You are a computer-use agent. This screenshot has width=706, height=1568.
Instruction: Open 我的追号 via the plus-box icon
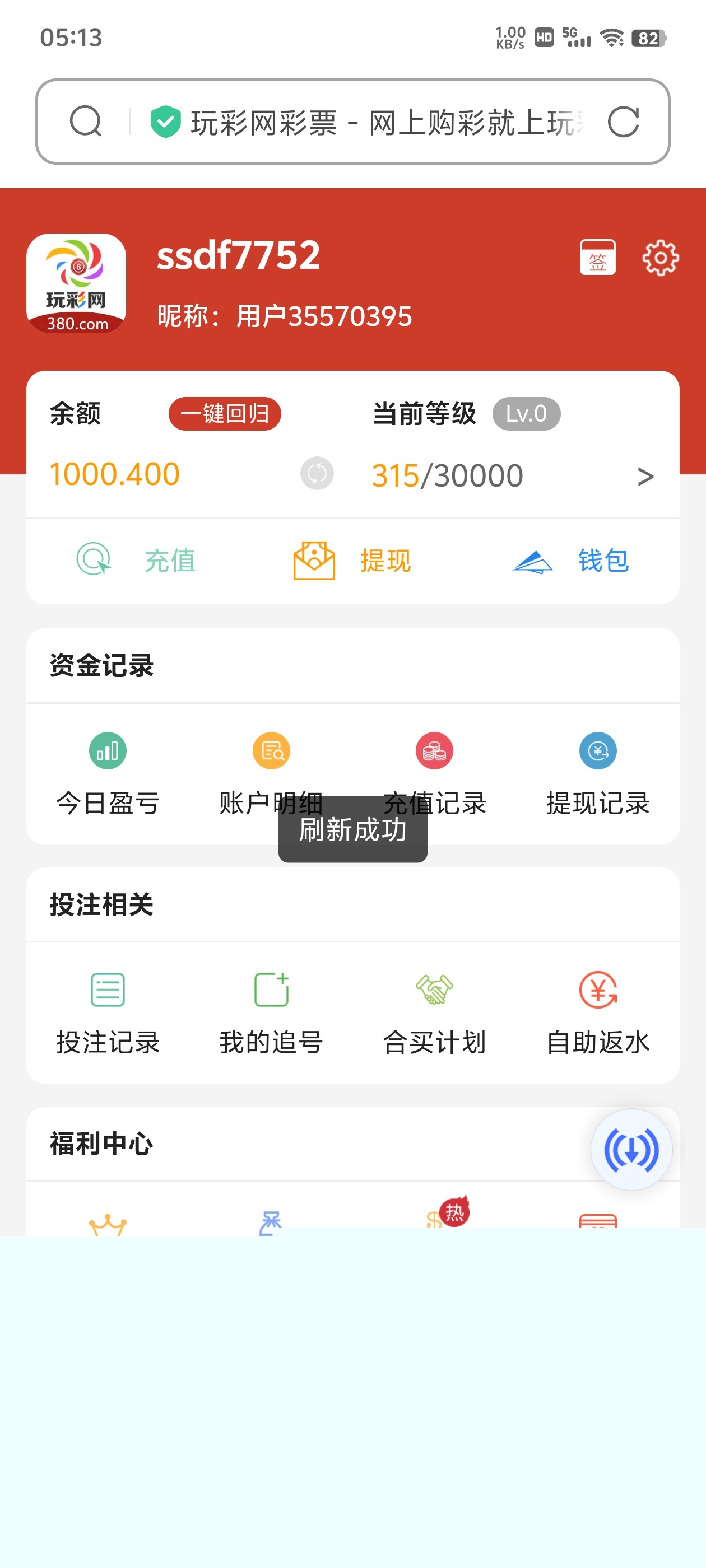click(x=271, y=989)
